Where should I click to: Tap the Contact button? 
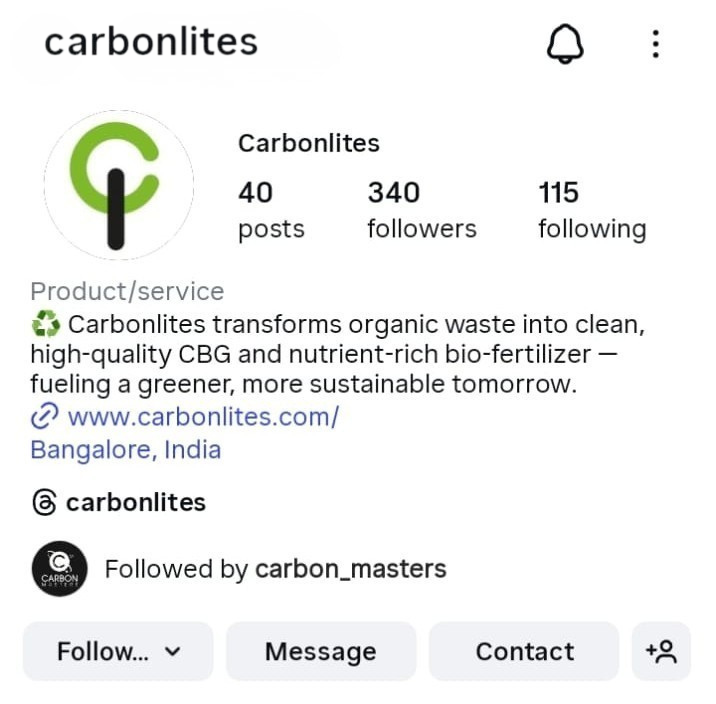pos(524,652)
